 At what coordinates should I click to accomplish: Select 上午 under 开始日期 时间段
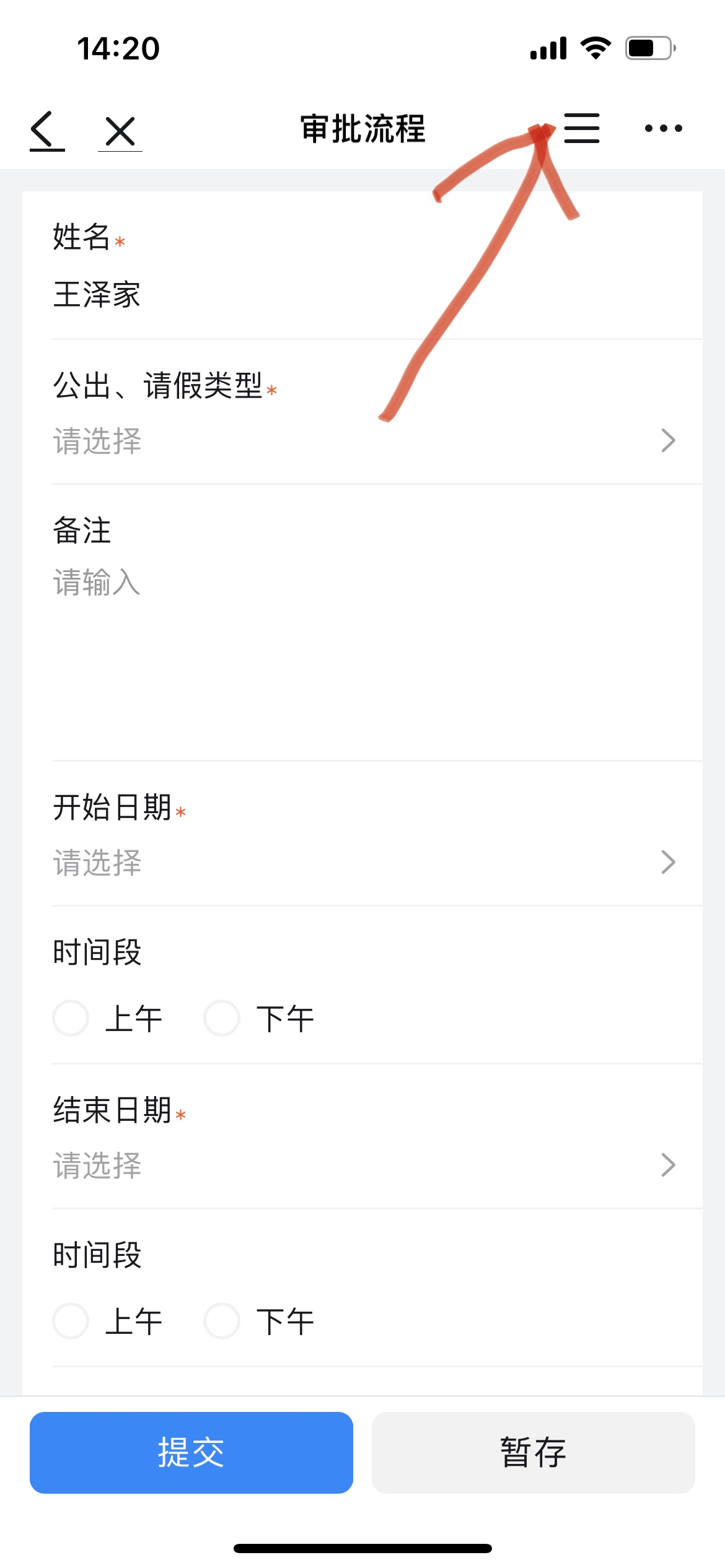point(71,1018)
